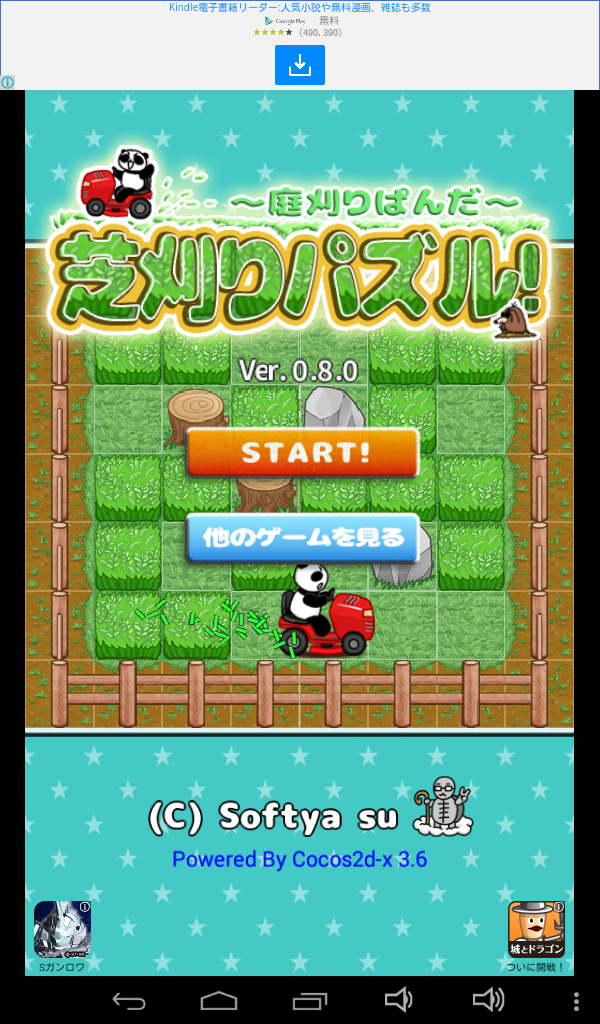Open the system overflow menu
The width and height of the screenshot is (600, 1024).
pyautogui.click(x=576, y=1000)
